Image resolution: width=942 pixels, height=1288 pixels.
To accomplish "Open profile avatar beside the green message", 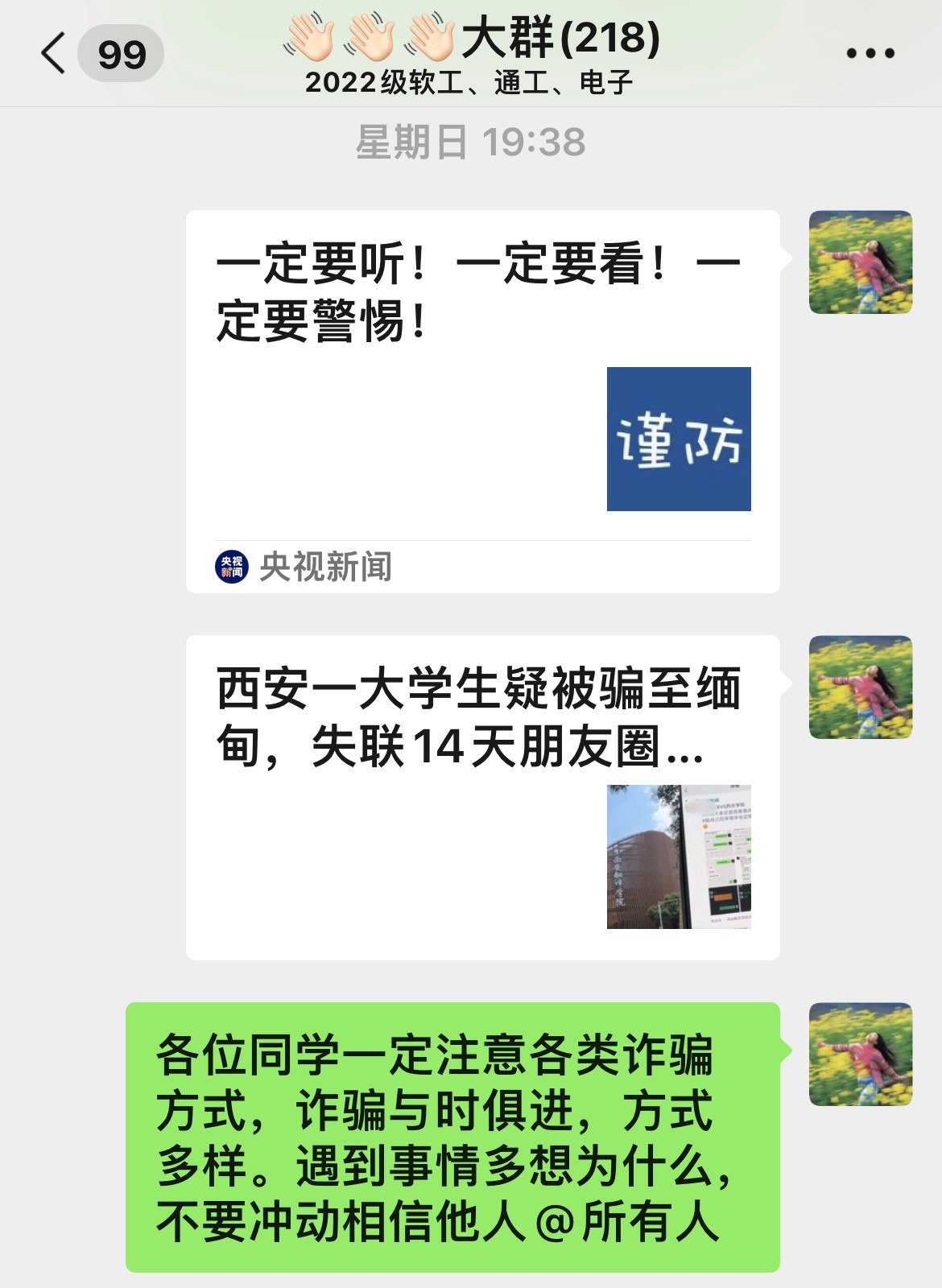I will (x=860, y=1054).
